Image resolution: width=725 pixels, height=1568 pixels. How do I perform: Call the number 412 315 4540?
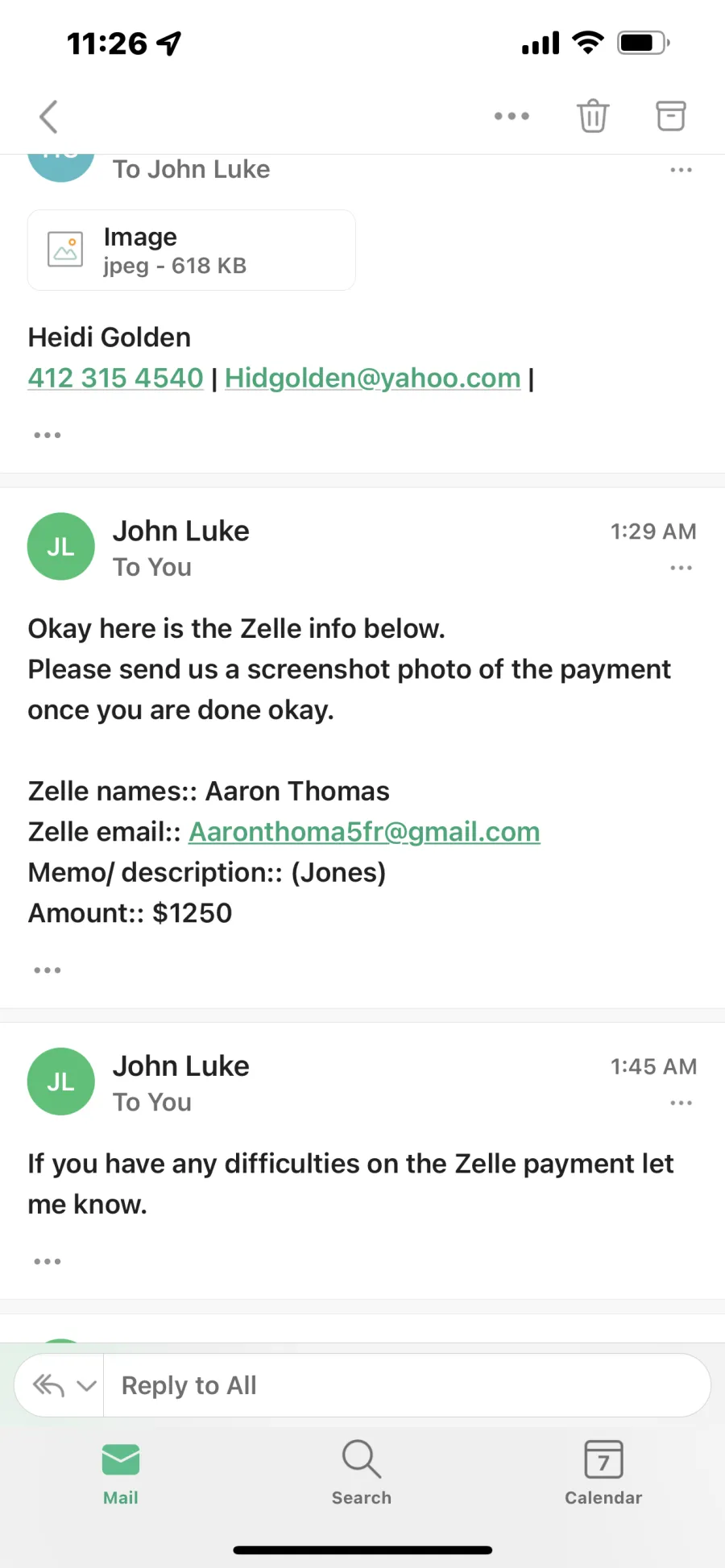click(x=116, y=378)
